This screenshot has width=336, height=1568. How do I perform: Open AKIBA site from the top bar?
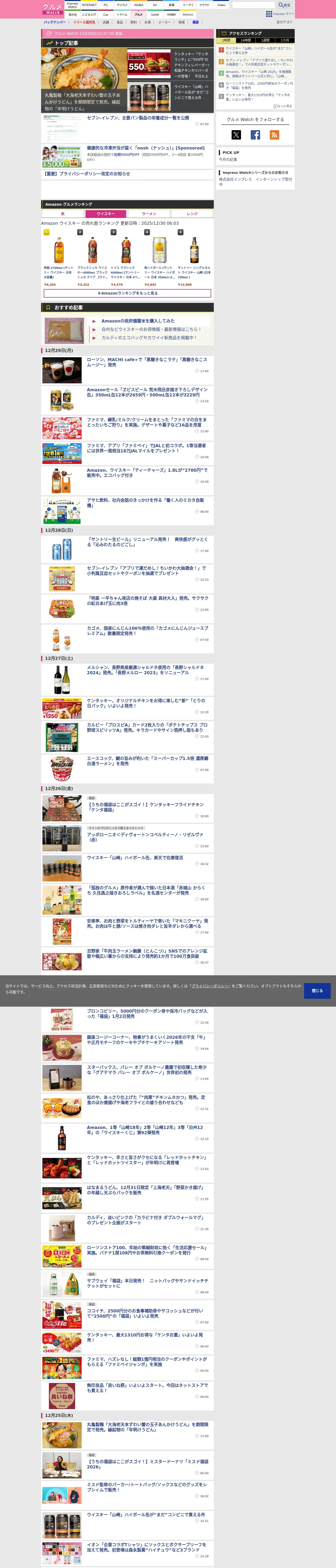click(x=138, y=5)
